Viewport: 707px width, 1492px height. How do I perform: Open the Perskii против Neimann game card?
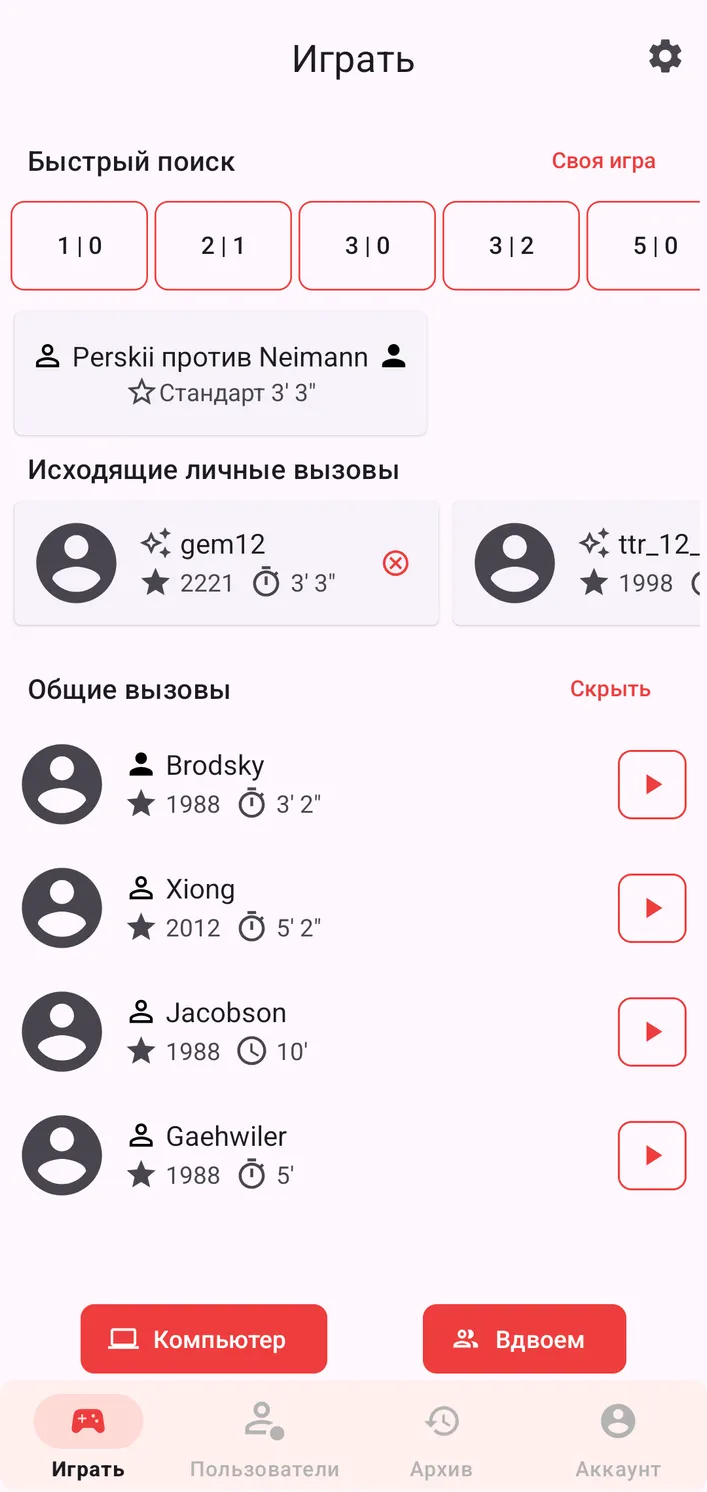[220, 374]
